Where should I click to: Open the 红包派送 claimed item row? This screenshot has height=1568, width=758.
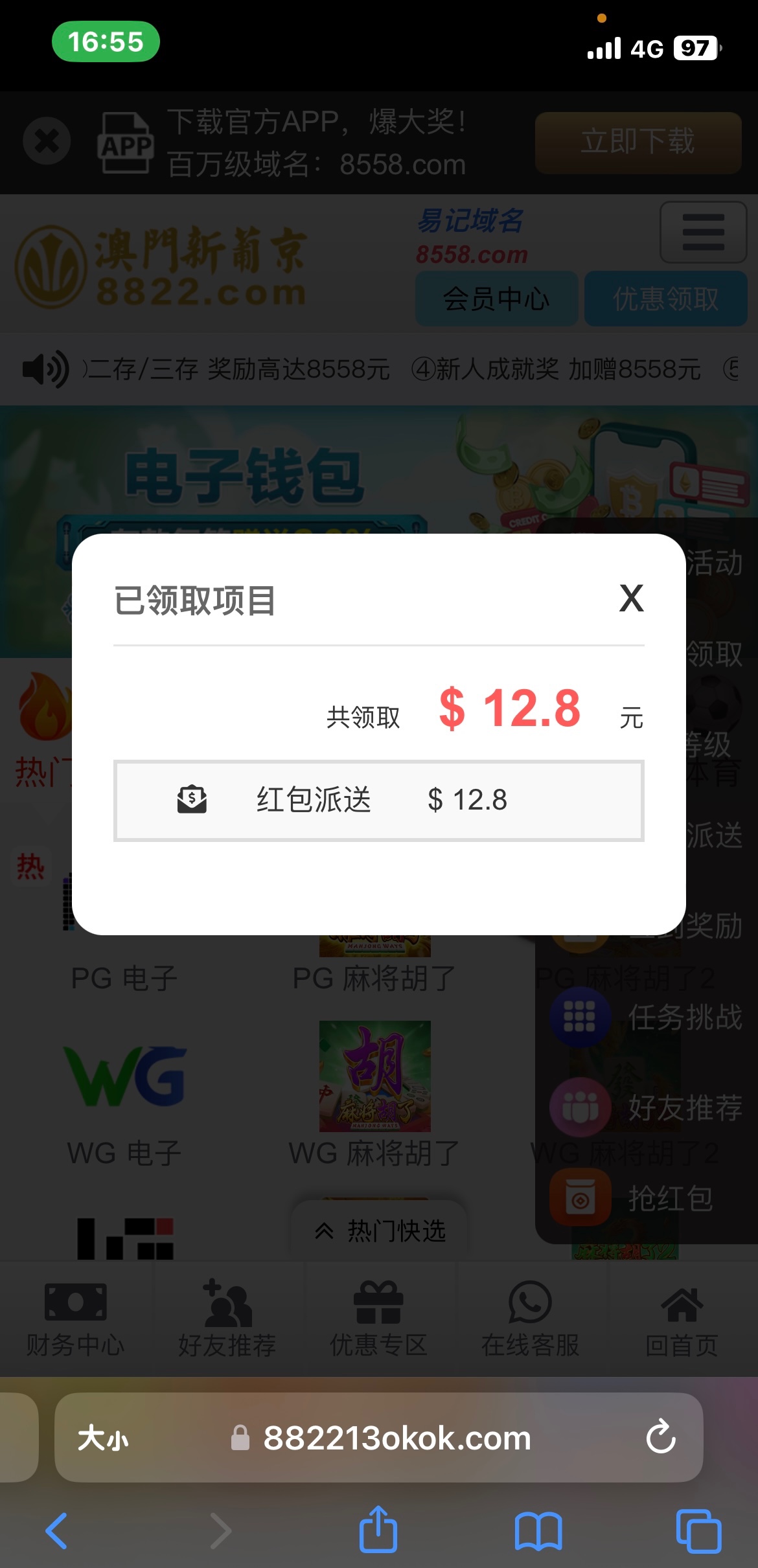click(x=378, y=801)
